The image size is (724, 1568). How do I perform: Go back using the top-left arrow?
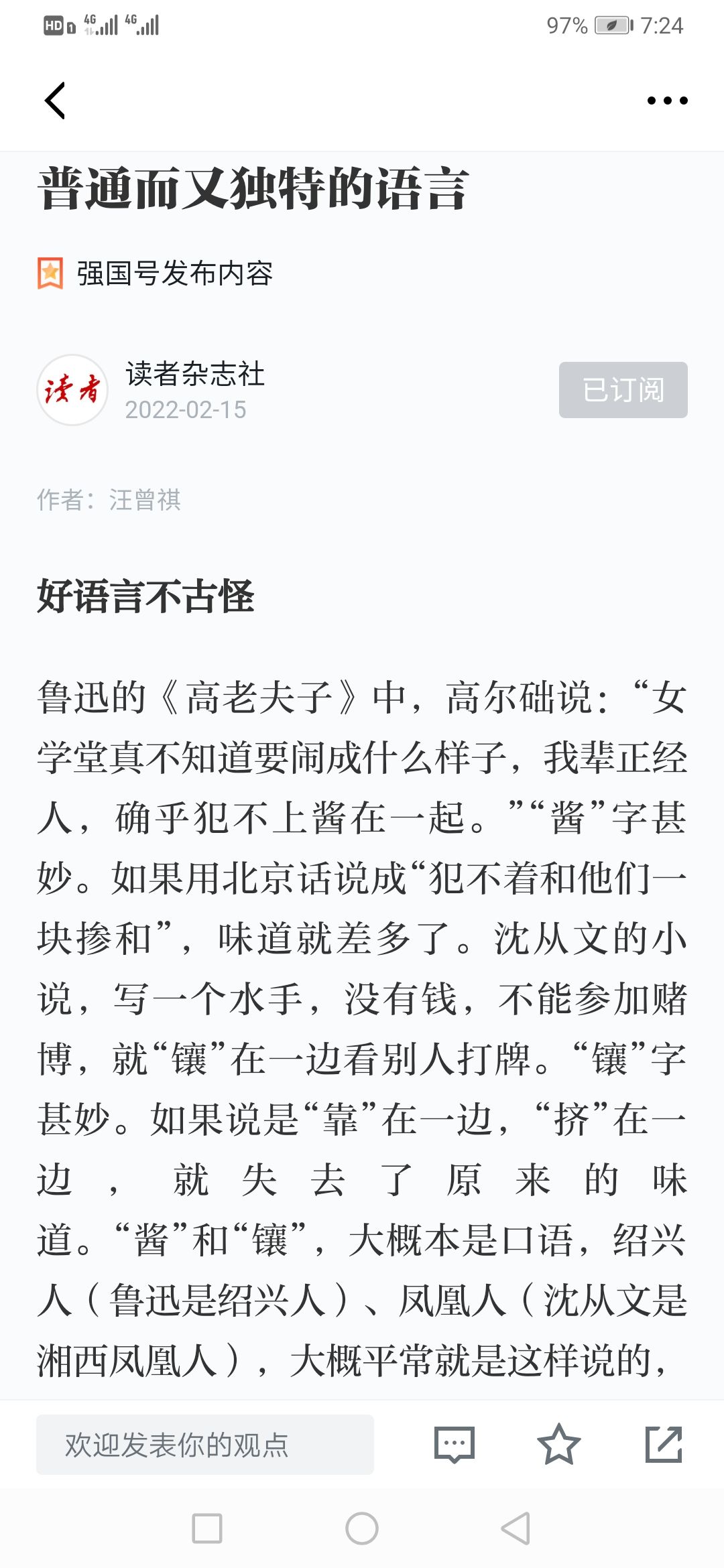click(55, 101)
